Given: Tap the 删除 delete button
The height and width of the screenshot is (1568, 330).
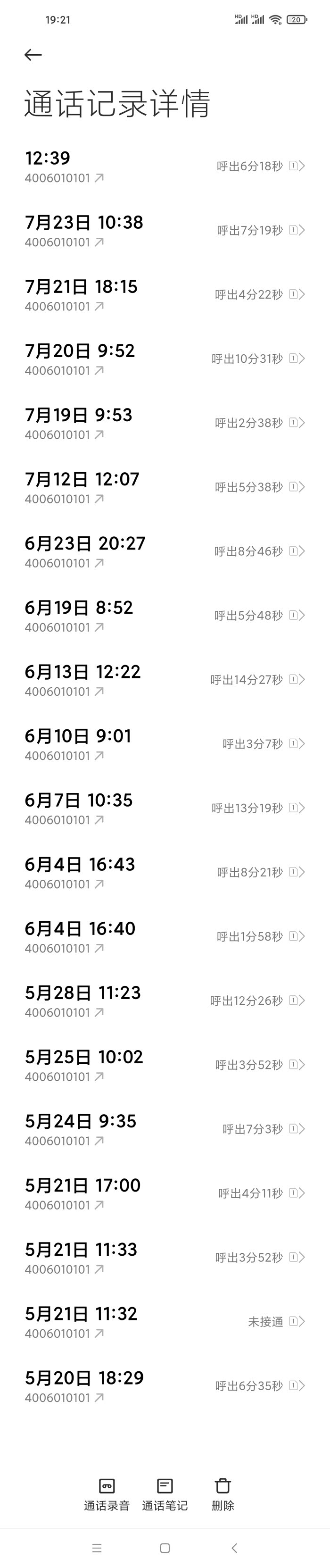Looking at the screenshot, I should (x=223, y=1494).
